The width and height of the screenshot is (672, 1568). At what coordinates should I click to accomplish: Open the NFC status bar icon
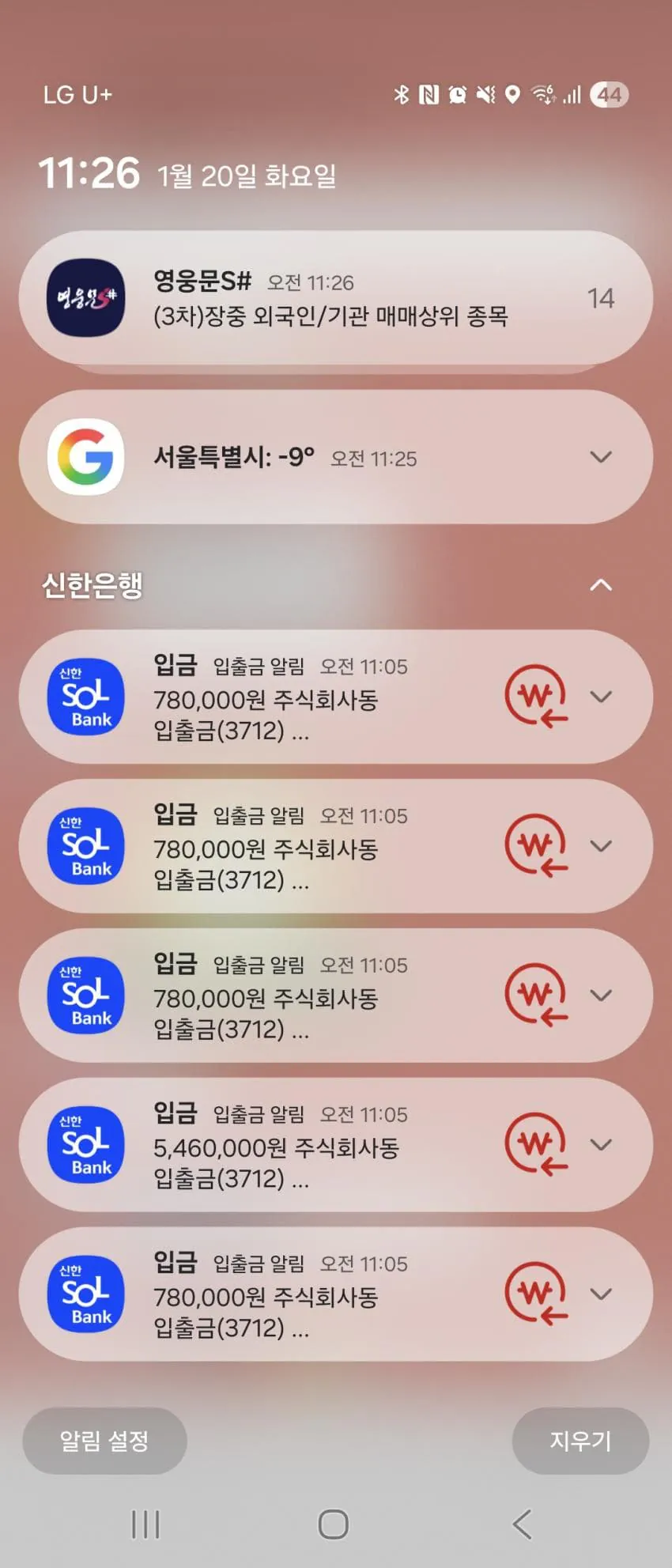tap(428, 94)
